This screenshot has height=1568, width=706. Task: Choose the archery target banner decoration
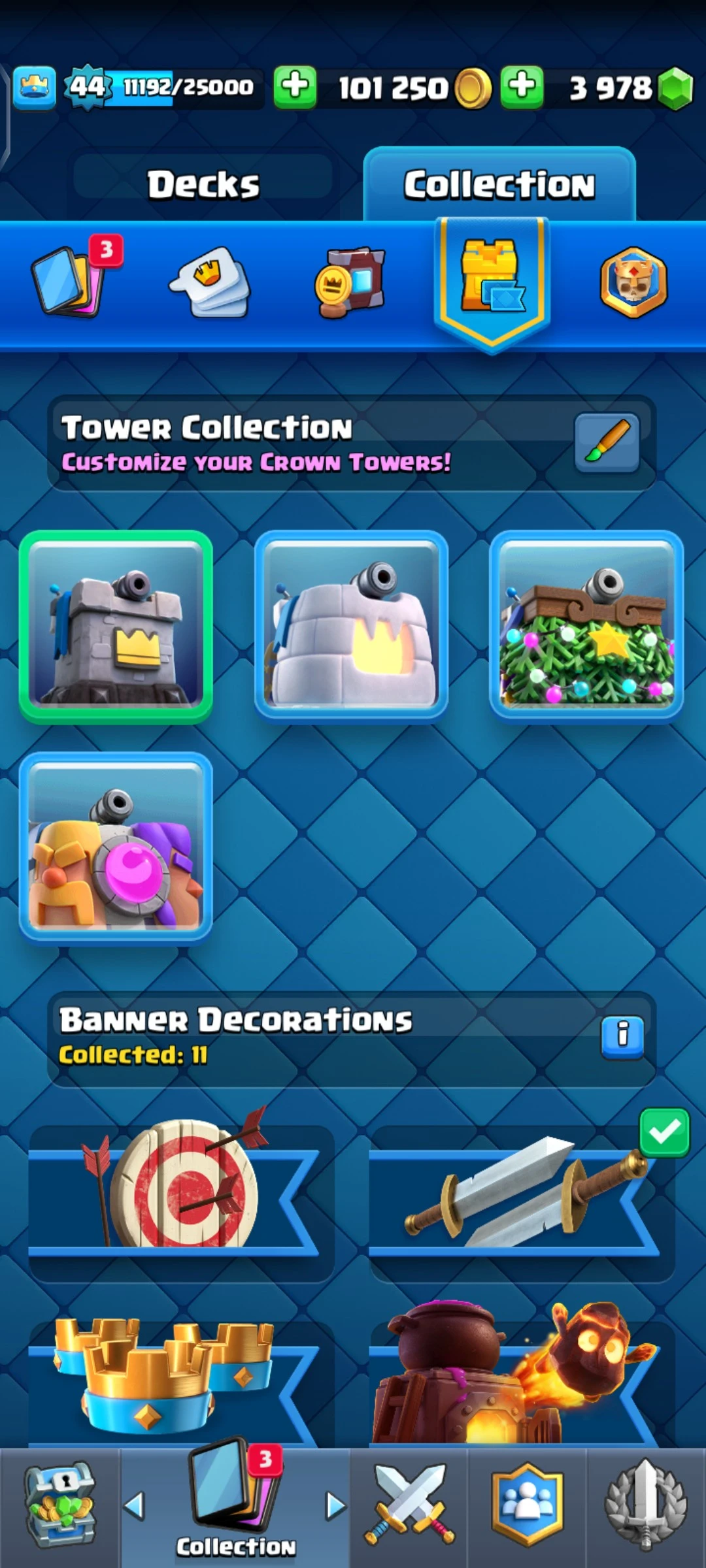point(180,1196)
